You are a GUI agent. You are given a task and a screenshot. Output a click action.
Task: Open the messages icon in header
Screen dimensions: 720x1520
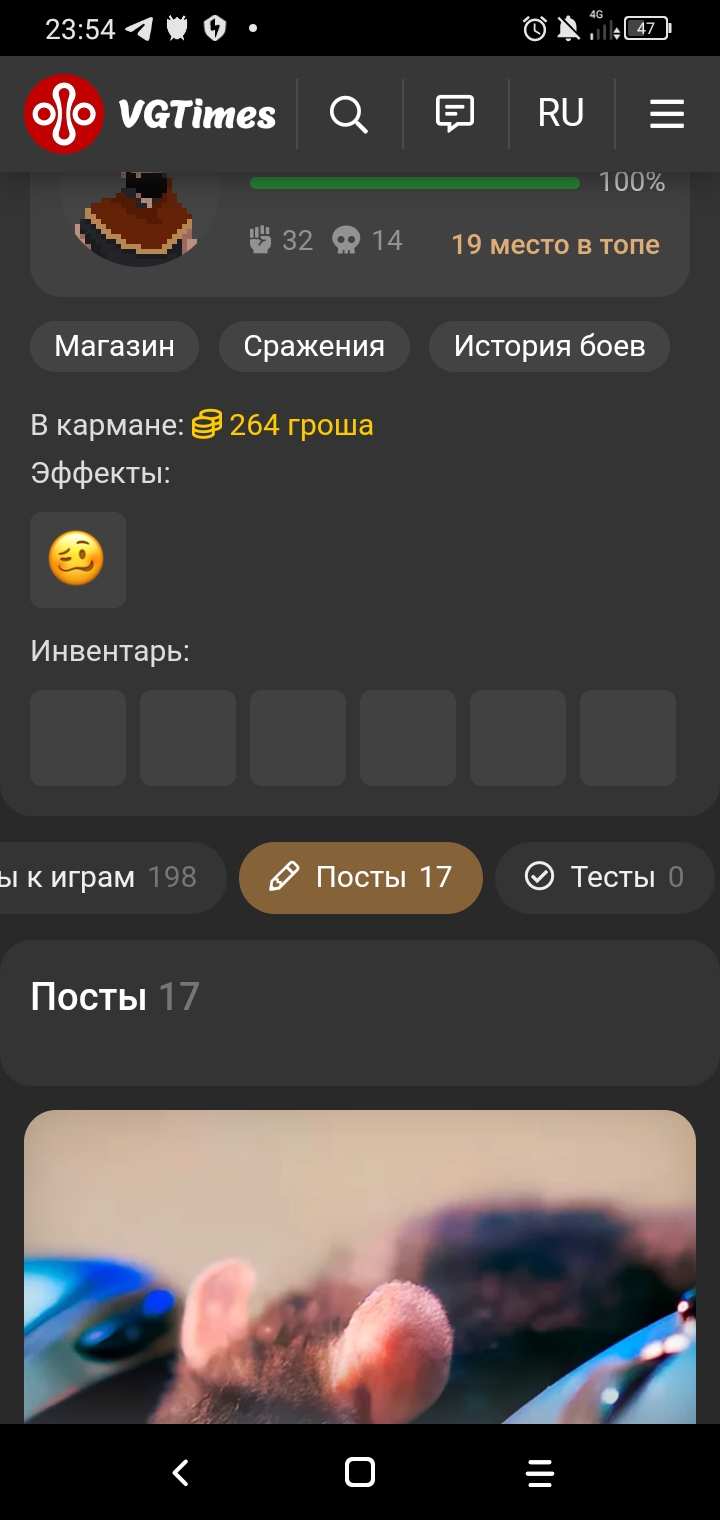[x=455, y=114]
